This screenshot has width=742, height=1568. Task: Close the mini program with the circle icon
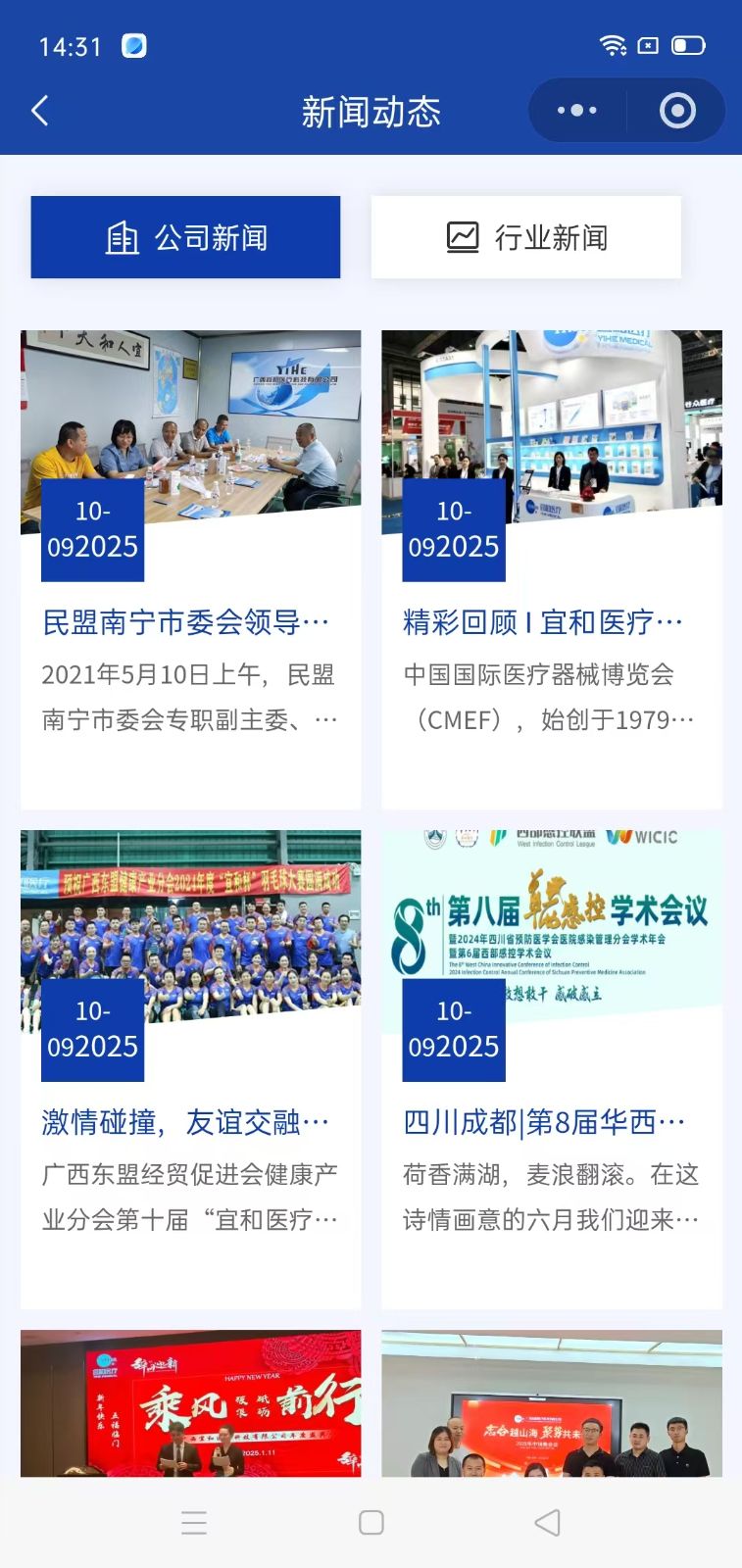(677, 111)
